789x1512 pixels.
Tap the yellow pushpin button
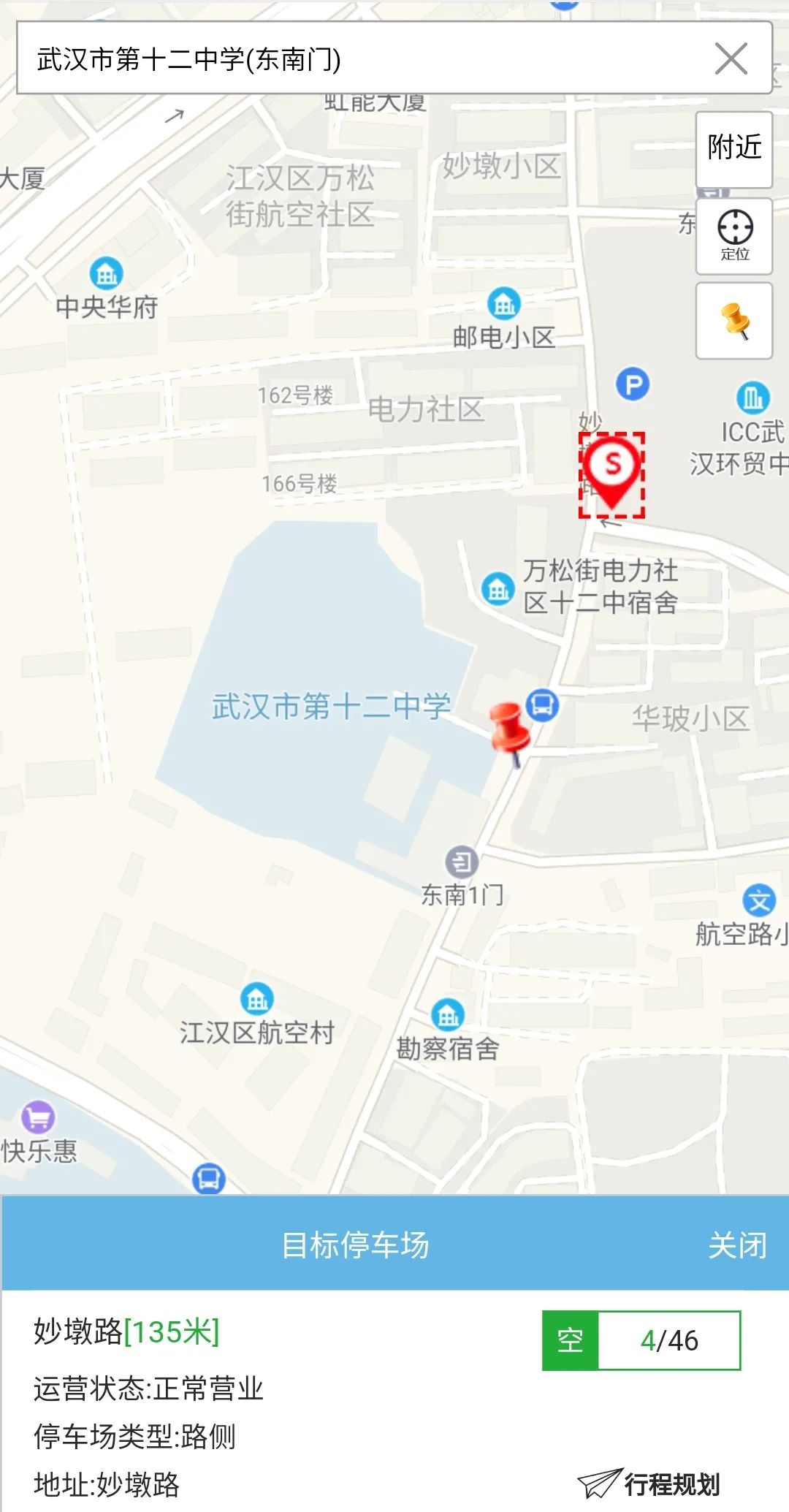point(734,320)
